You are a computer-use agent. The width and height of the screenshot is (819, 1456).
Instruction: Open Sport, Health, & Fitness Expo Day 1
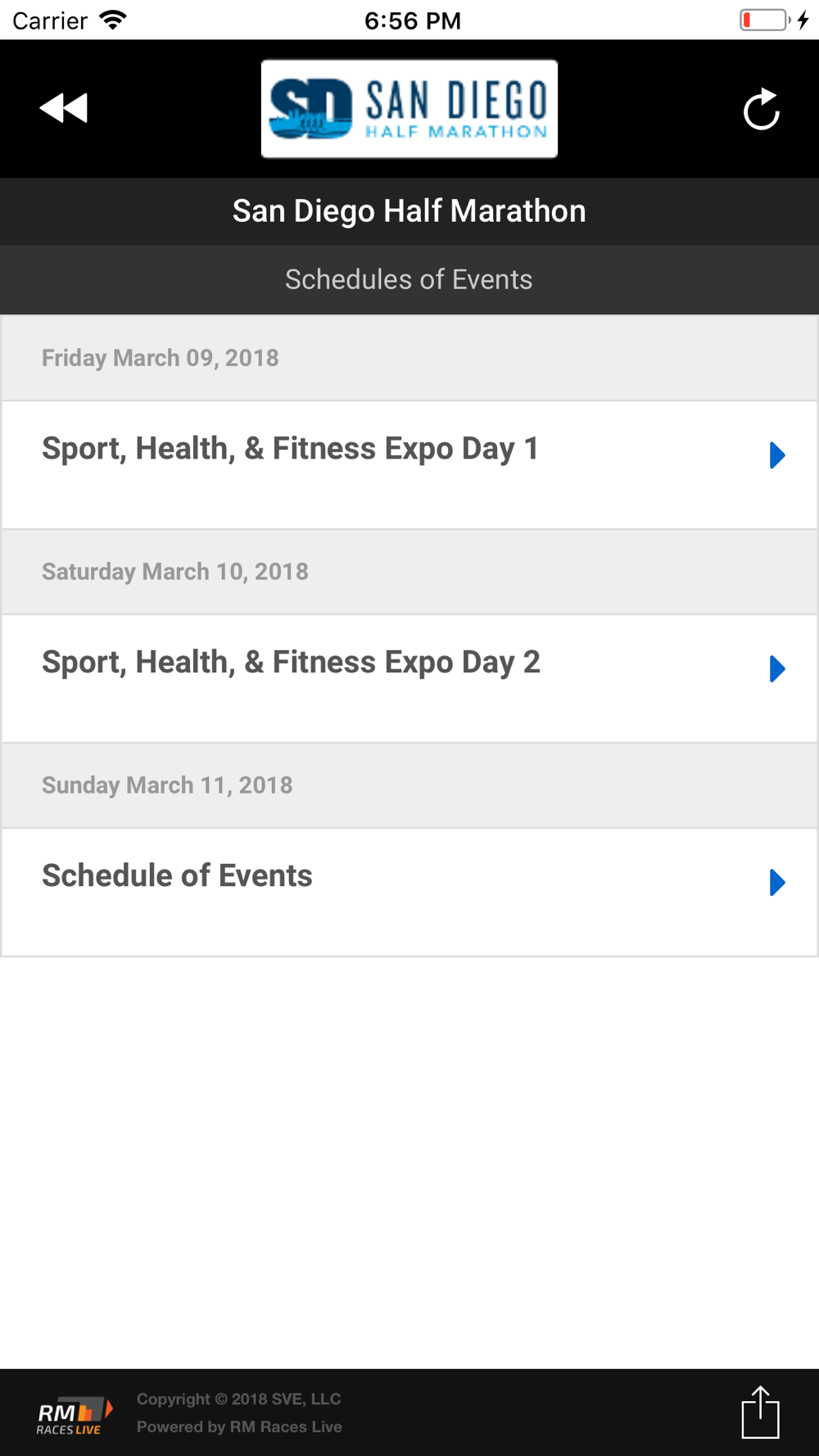pos(409,464)
